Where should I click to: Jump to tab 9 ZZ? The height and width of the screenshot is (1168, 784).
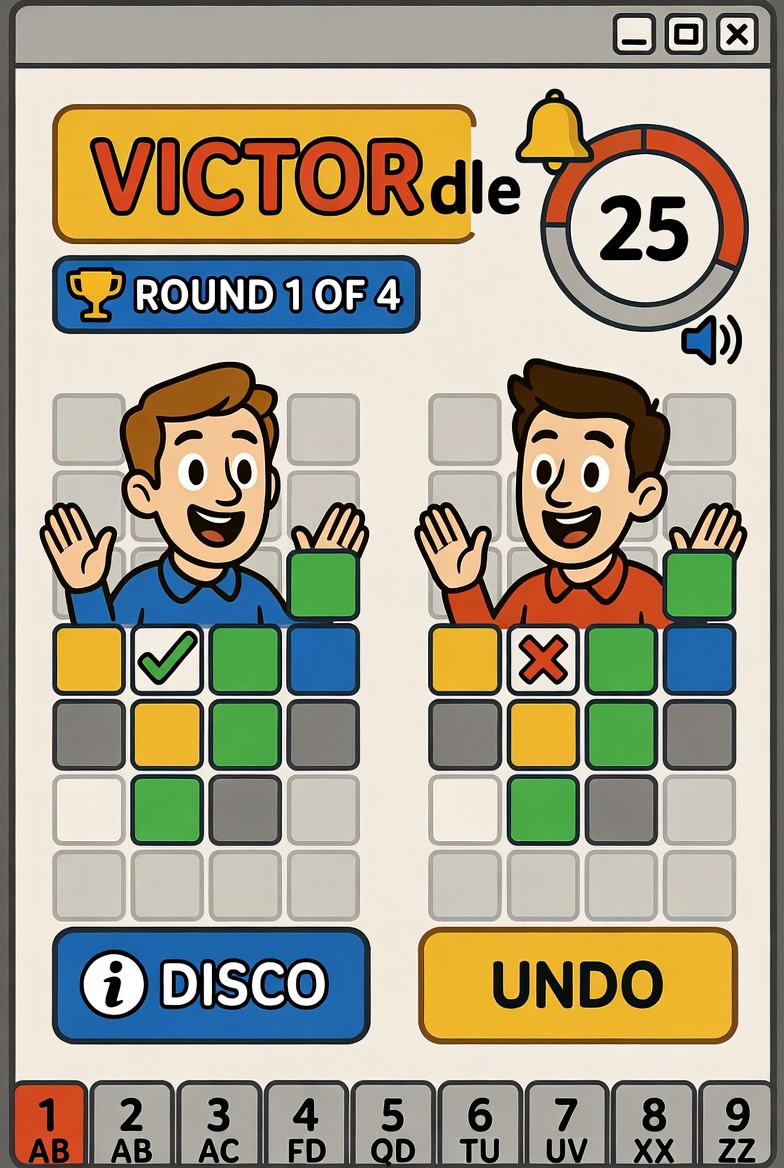coord(738,1127)
